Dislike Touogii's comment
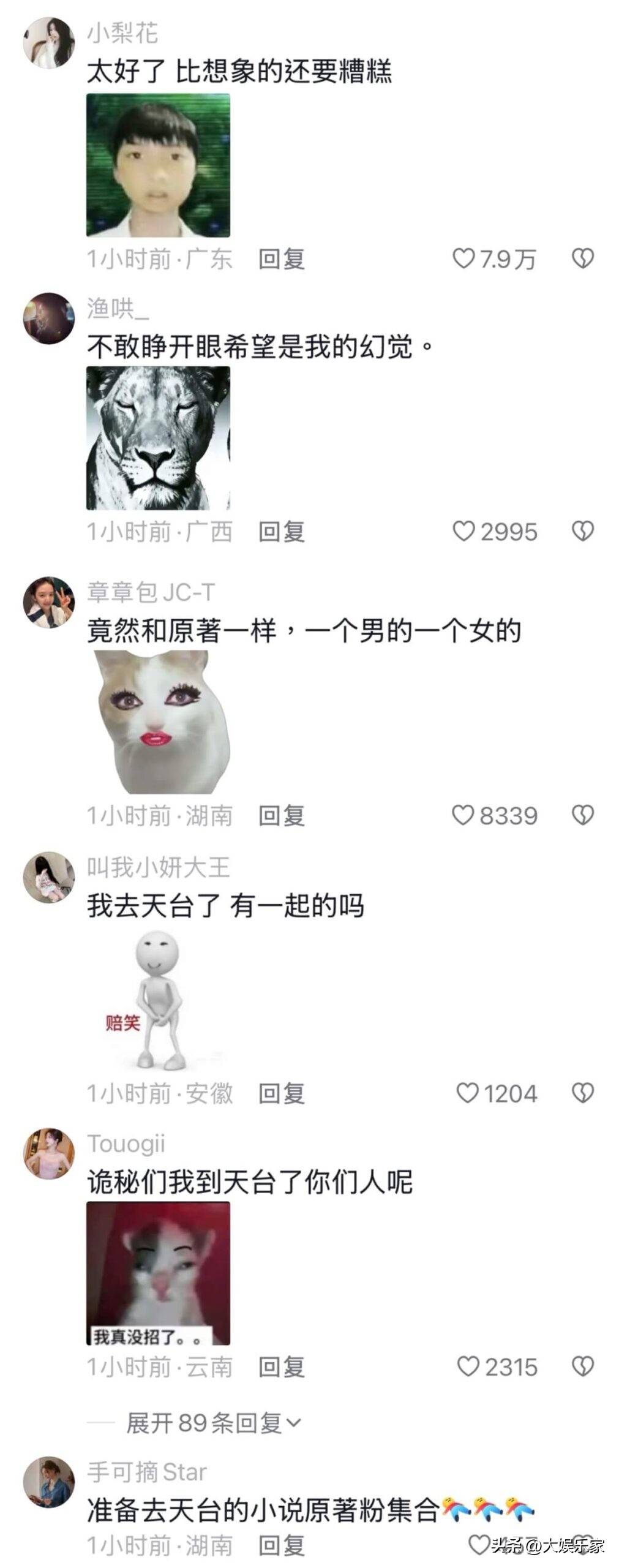Viewport: 619px width, 1568px height. point(582,1366)
